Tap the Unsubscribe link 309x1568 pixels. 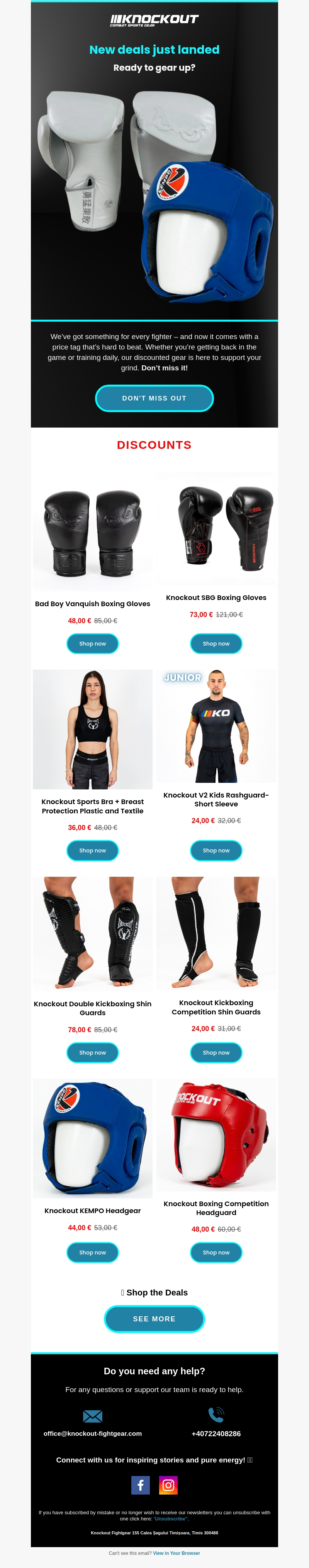[170, 1519]
